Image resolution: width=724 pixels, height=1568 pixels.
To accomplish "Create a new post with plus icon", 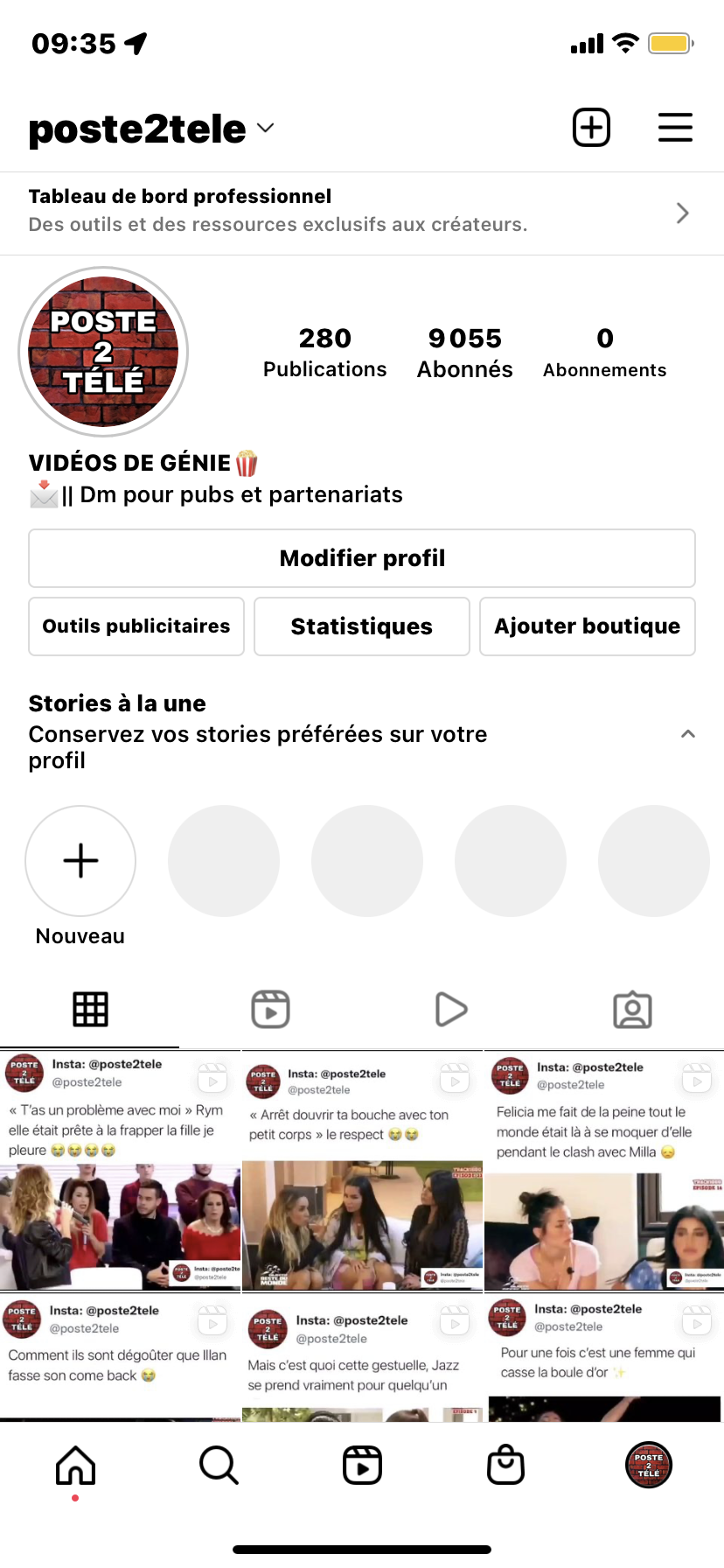I will [591, 128].
